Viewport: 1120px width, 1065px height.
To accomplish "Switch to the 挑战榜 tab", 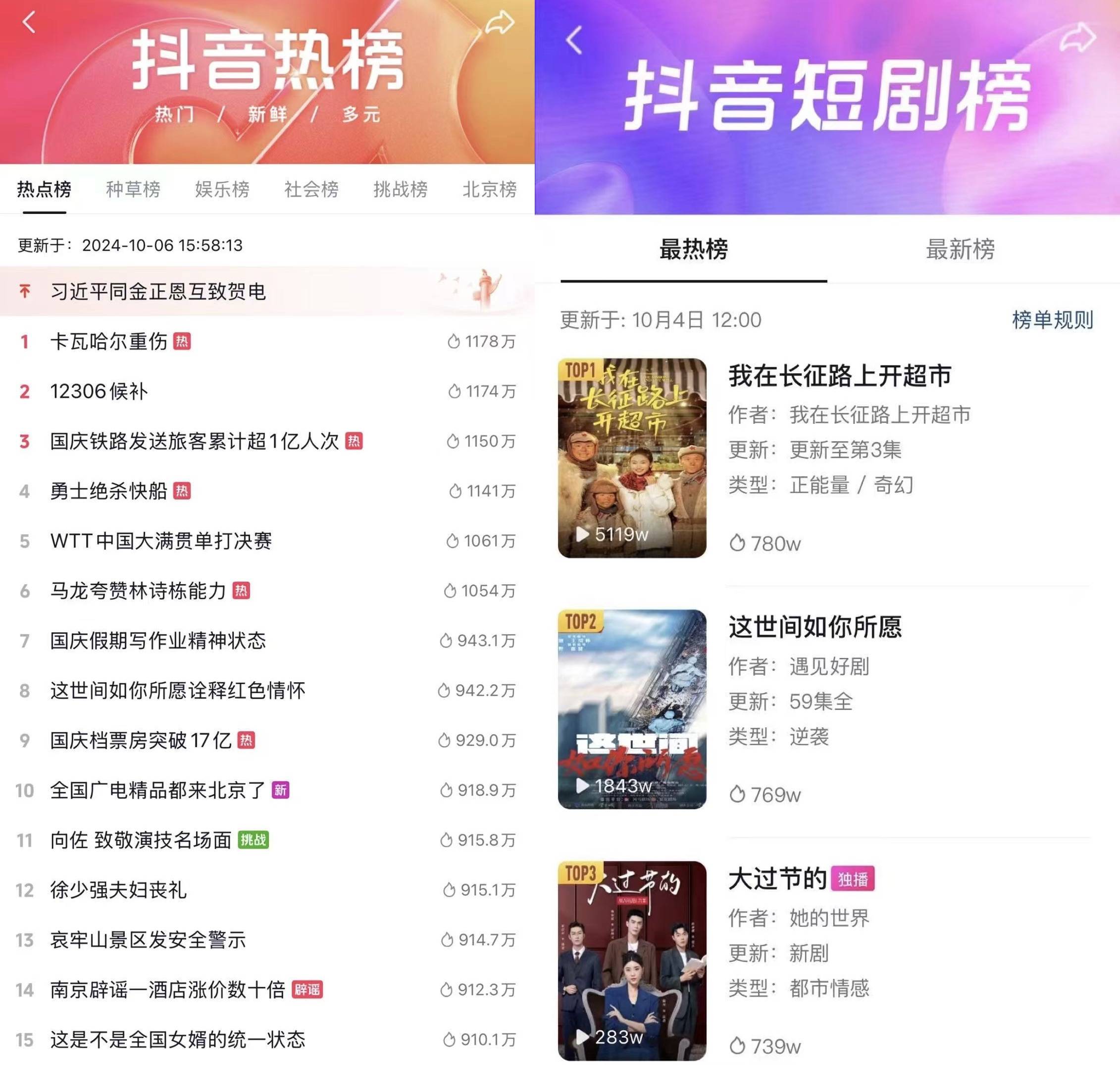I will (400, 189).
